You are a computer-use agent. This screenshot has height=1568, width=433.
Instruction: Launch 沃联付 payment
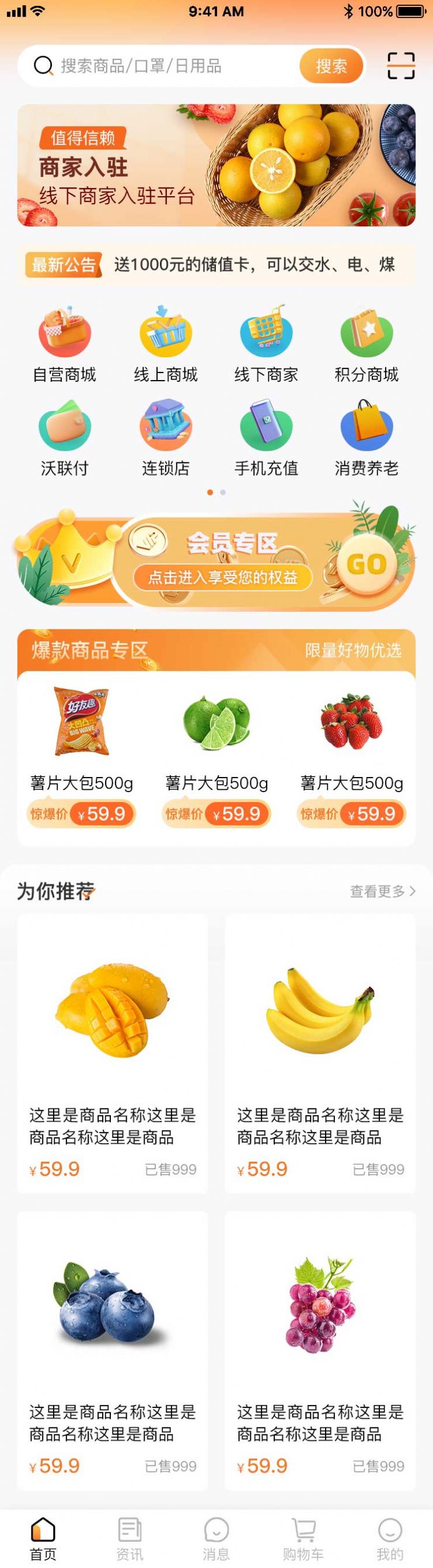64,439
